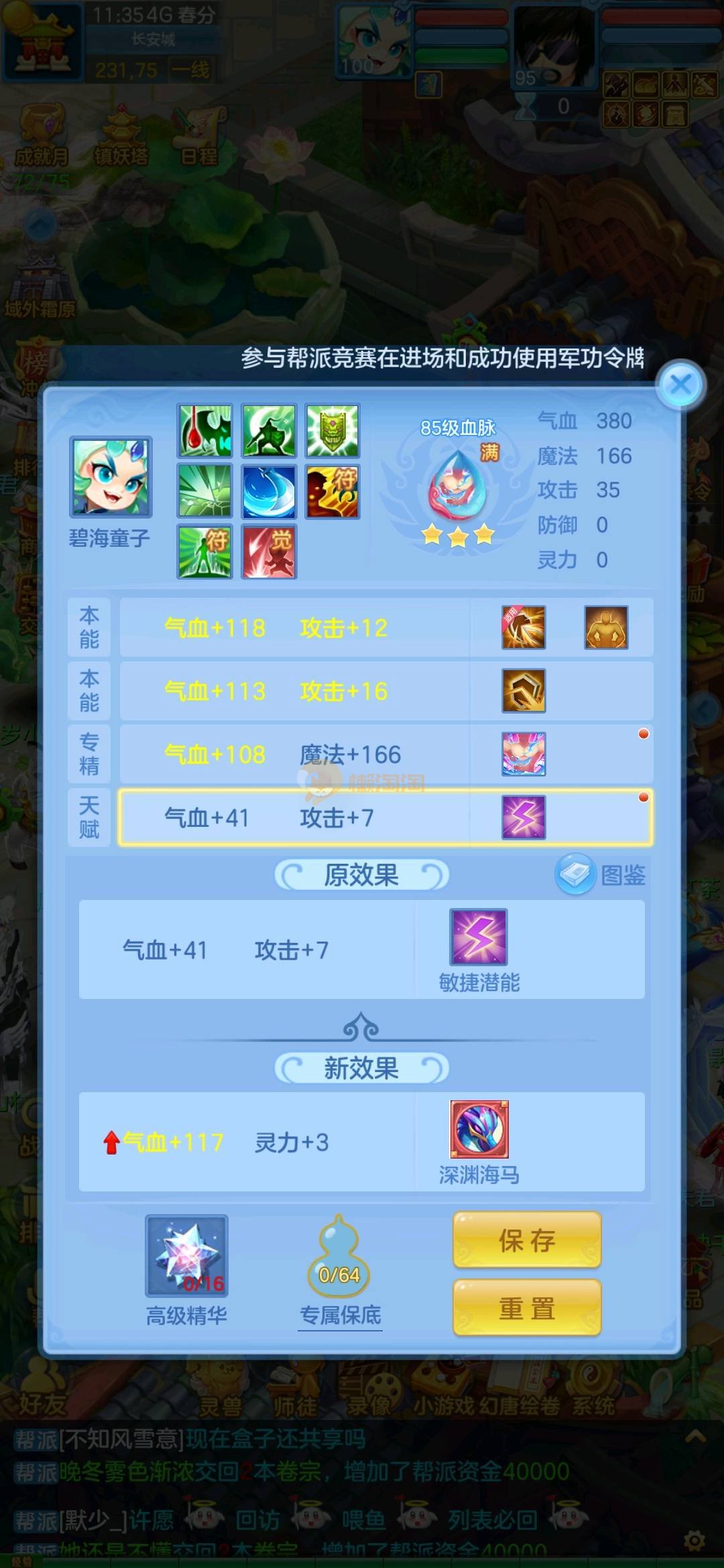Open the 专属保底 link

[340, 1315]
